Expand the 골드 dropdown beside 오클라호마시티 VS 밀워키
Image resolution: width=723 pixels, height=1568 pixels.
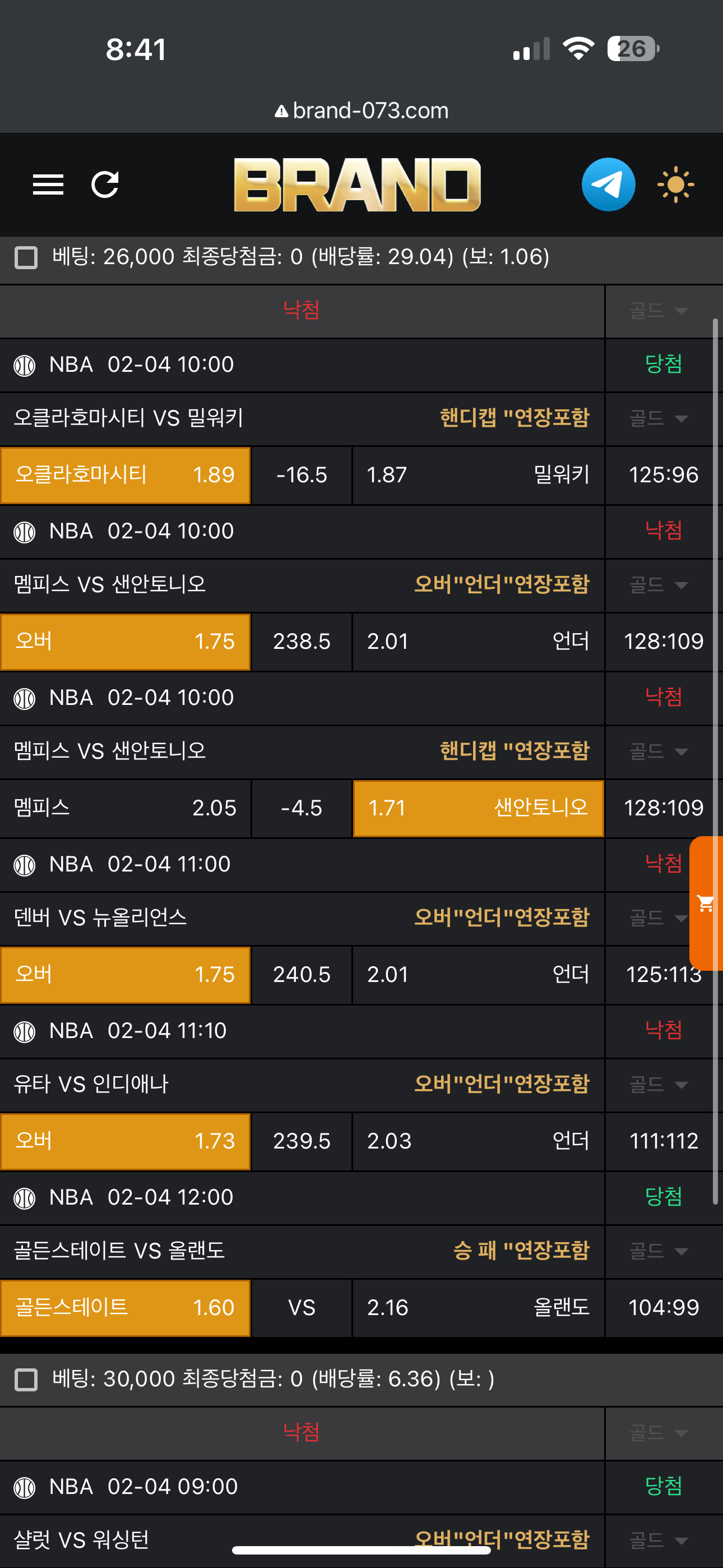point(659,418)
